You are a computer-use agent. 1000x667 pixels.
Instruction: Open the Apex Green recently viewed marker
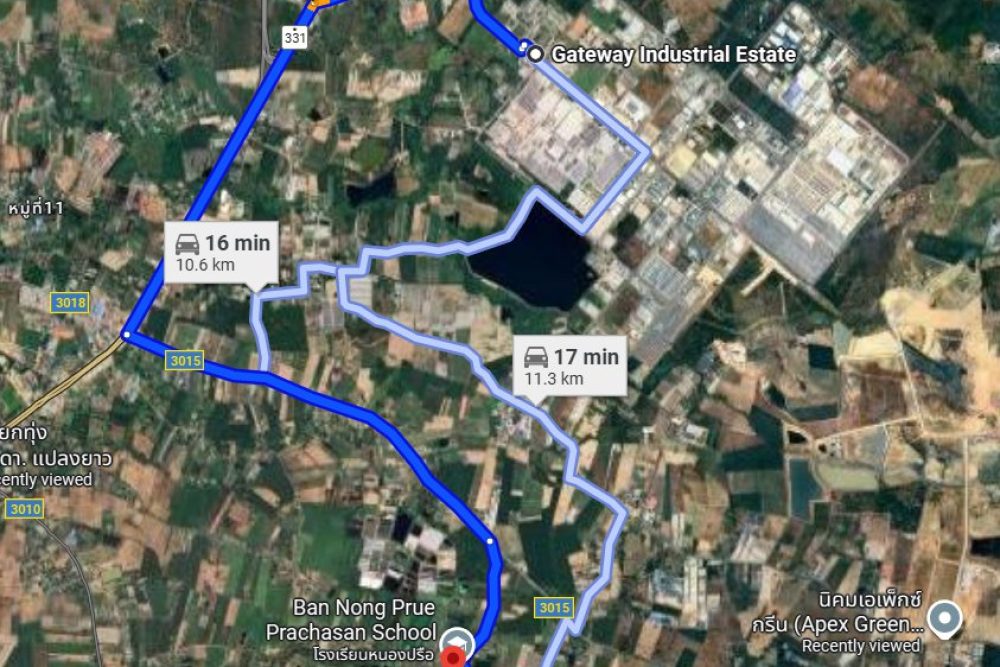(x=944, y=619)
